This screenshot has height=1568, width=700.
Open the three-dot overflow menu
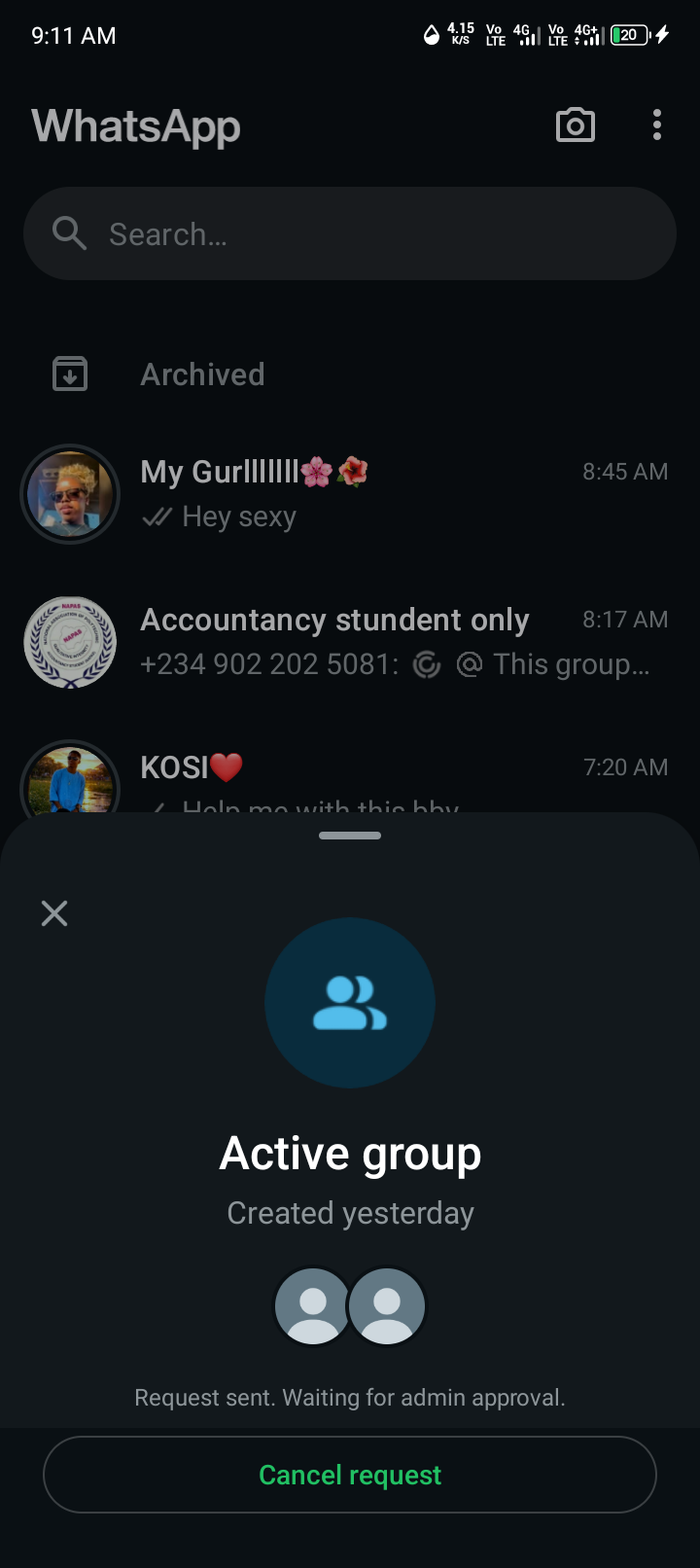tap(657, 125)
